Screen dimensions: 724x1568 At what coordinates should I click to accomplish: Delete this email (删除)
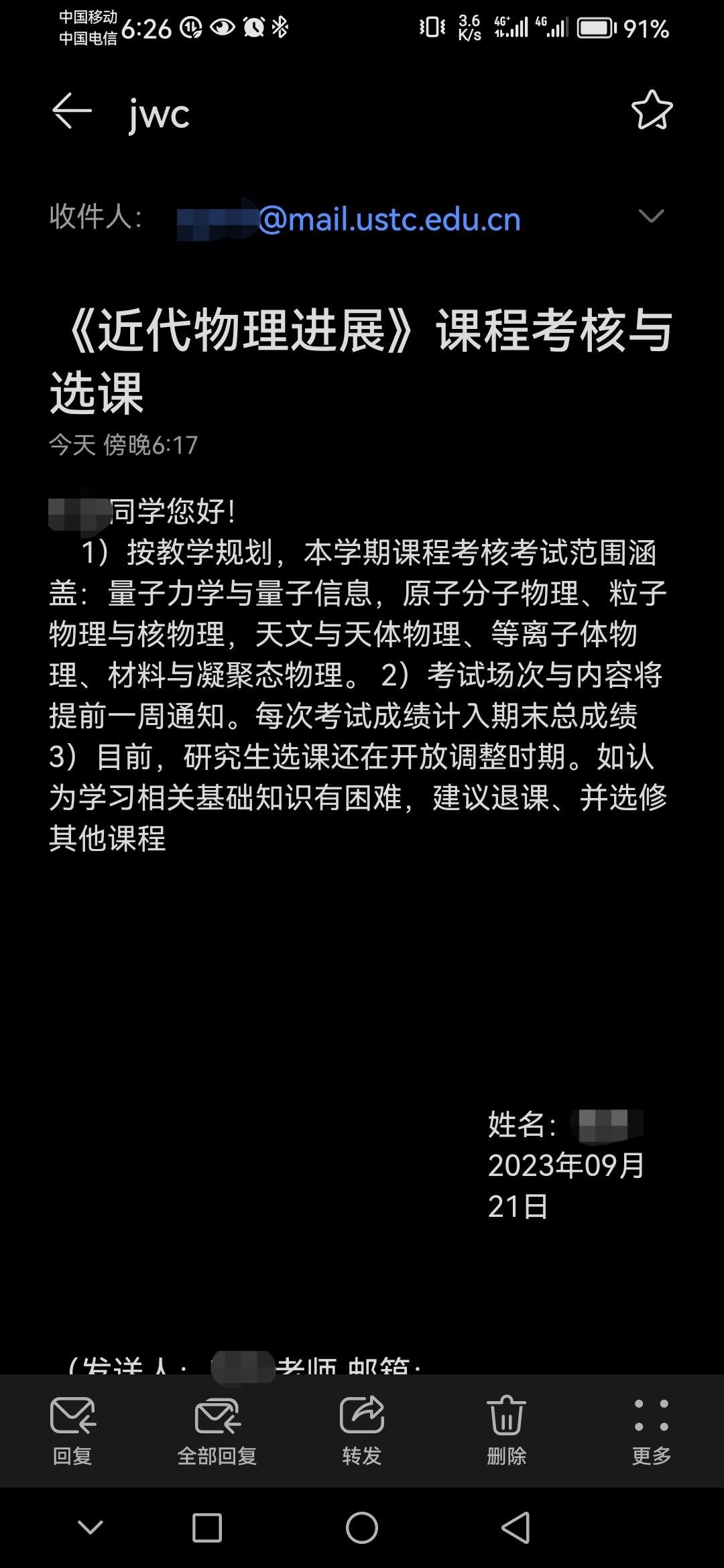507,1431
